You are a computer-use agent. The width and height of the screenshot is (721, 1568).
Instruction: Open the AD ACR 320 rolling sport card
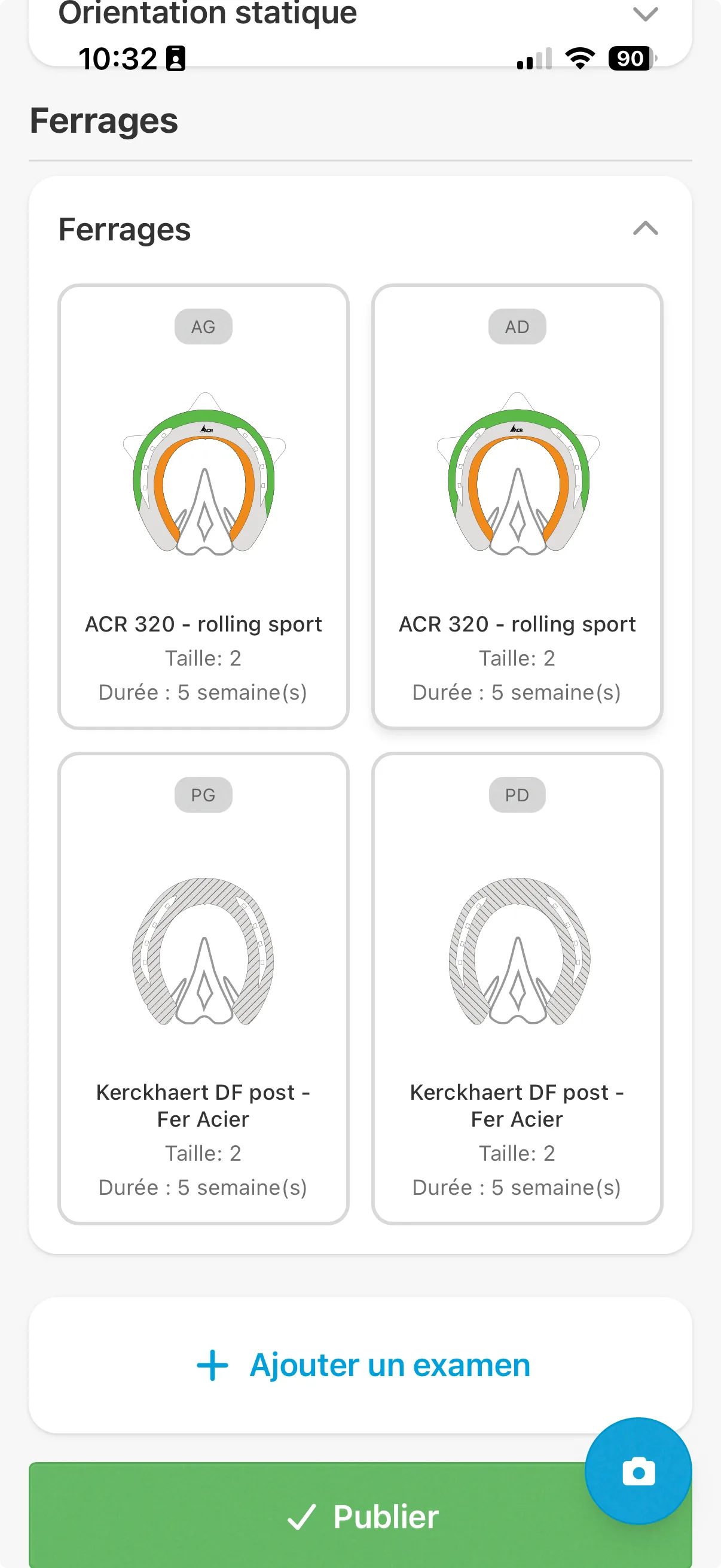[517, 507]
